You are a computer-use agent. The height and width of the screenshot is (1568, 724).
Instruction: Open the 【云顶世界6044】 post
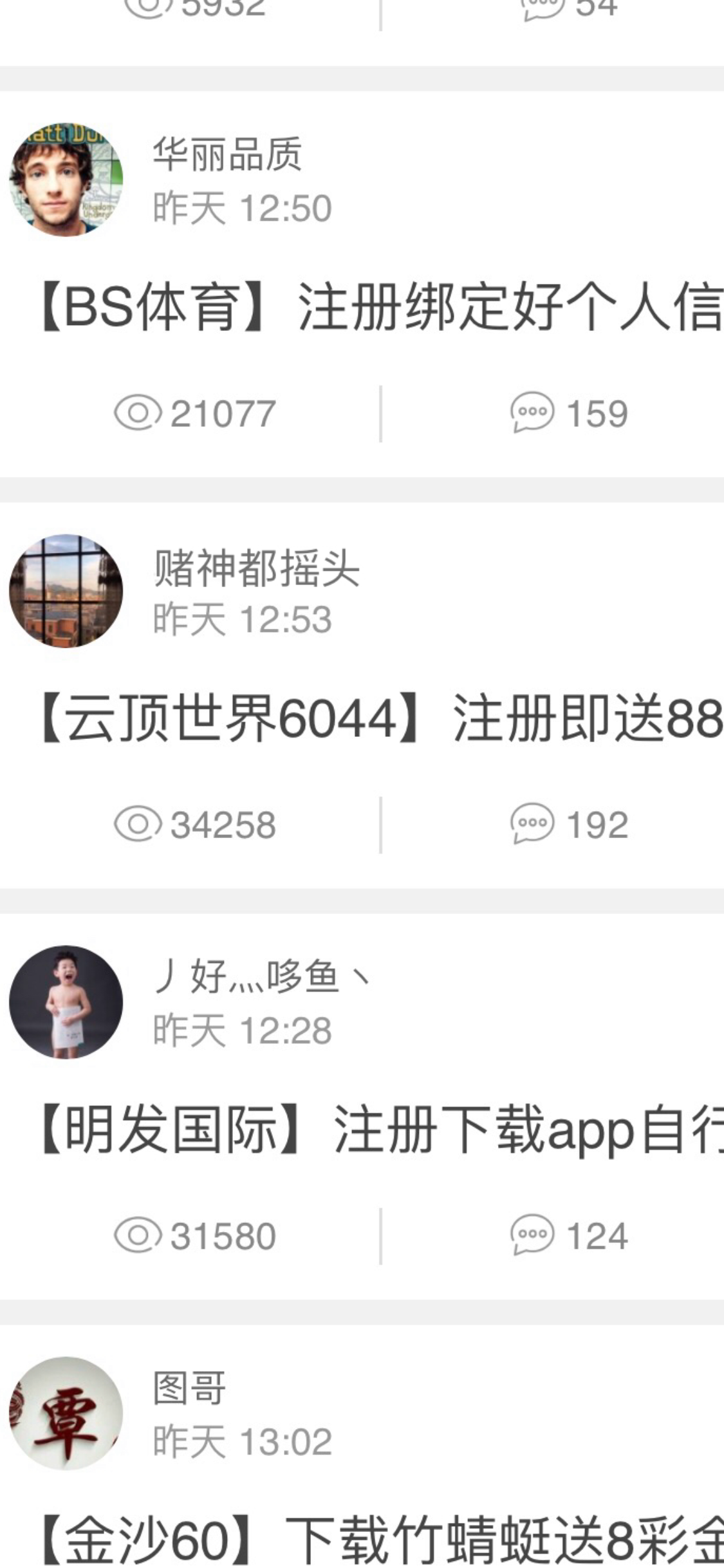(x=380, y=718)
